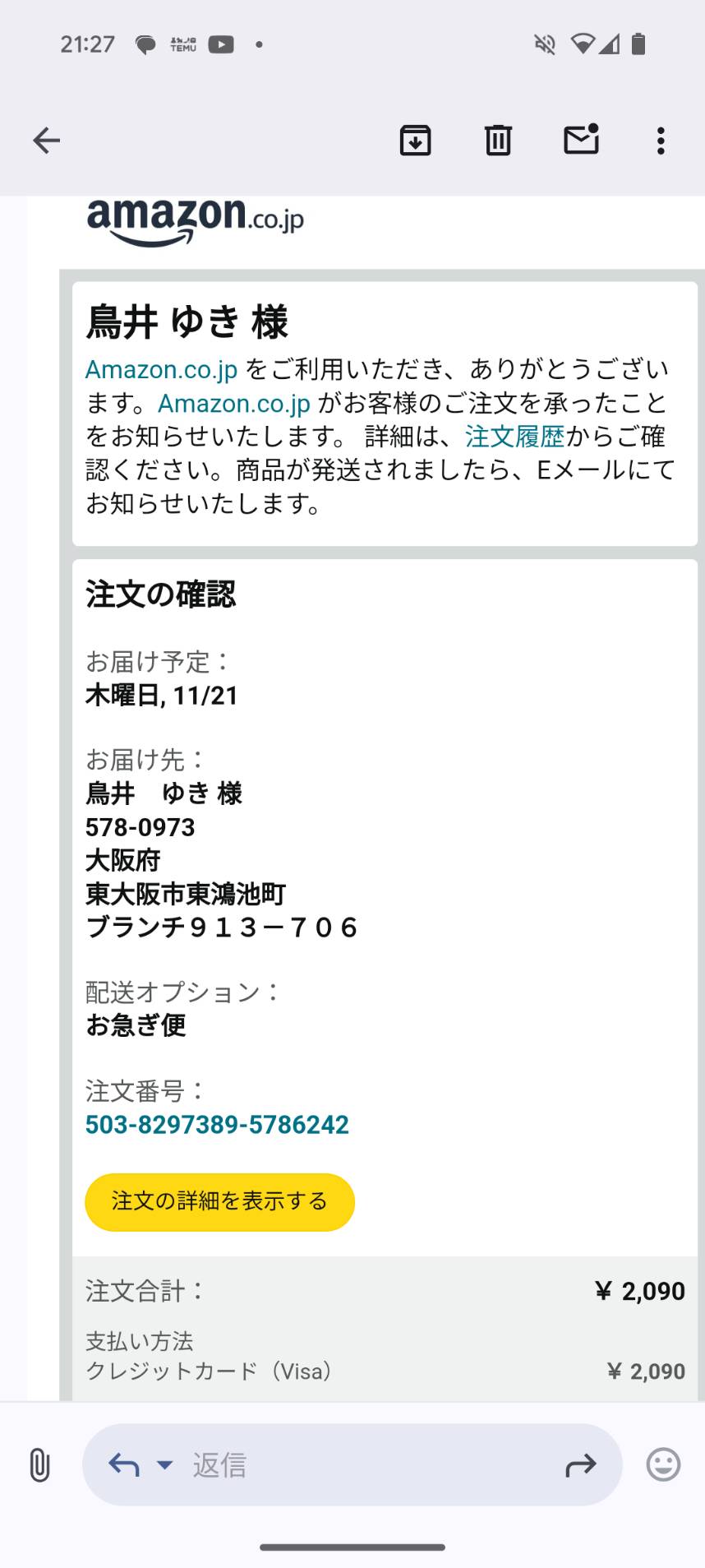
Task: Open the 注文履歴 link
Action: [514, 437]
